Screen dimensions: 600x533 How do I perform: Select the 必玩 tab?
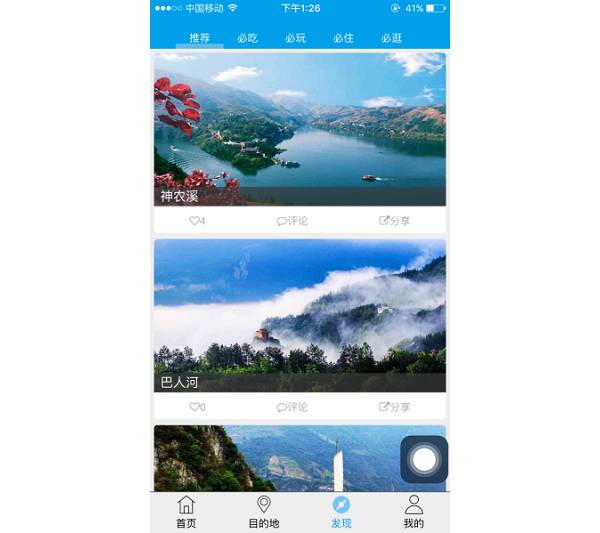[295, 38]
